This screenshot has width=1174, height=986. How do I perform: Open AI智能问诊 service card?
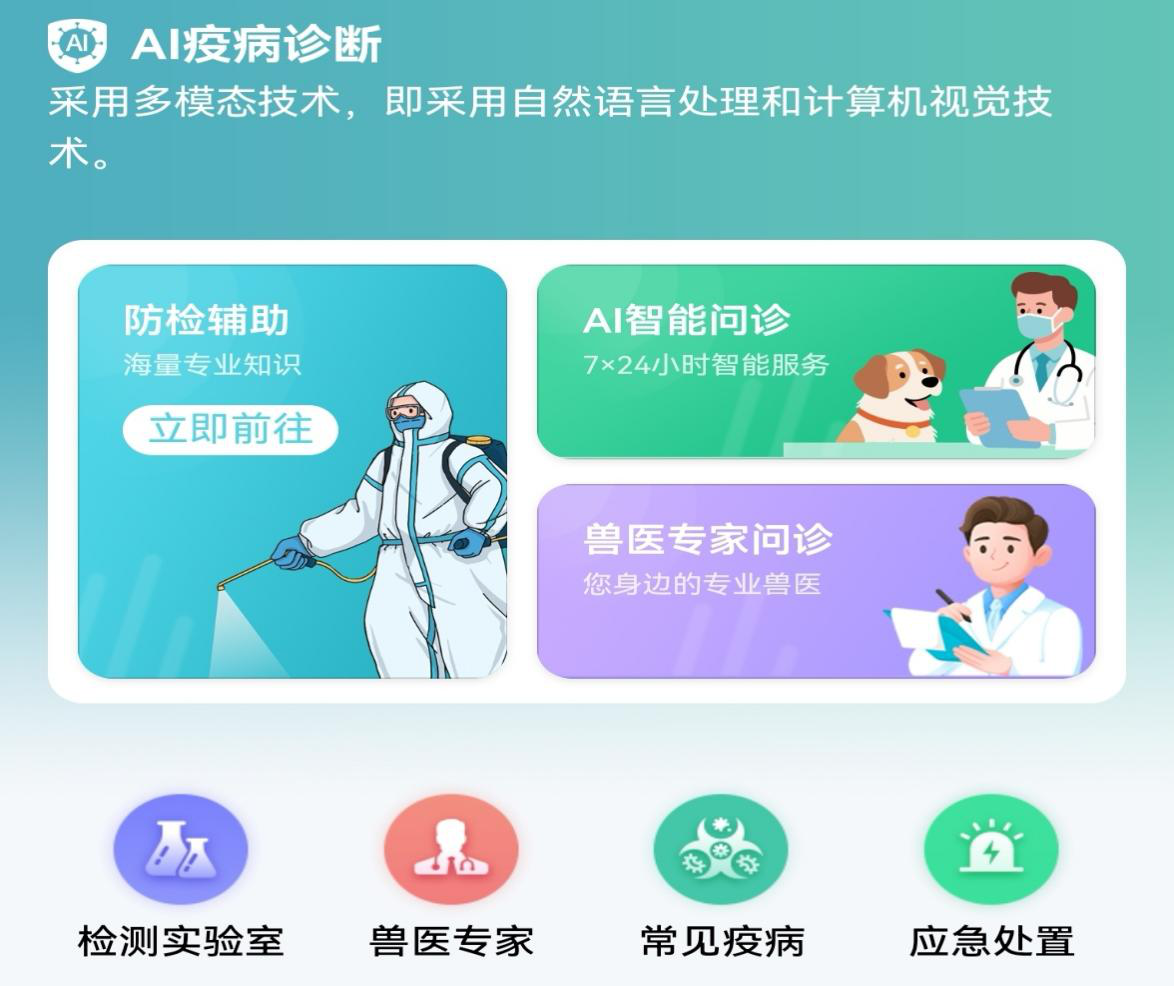816,361
